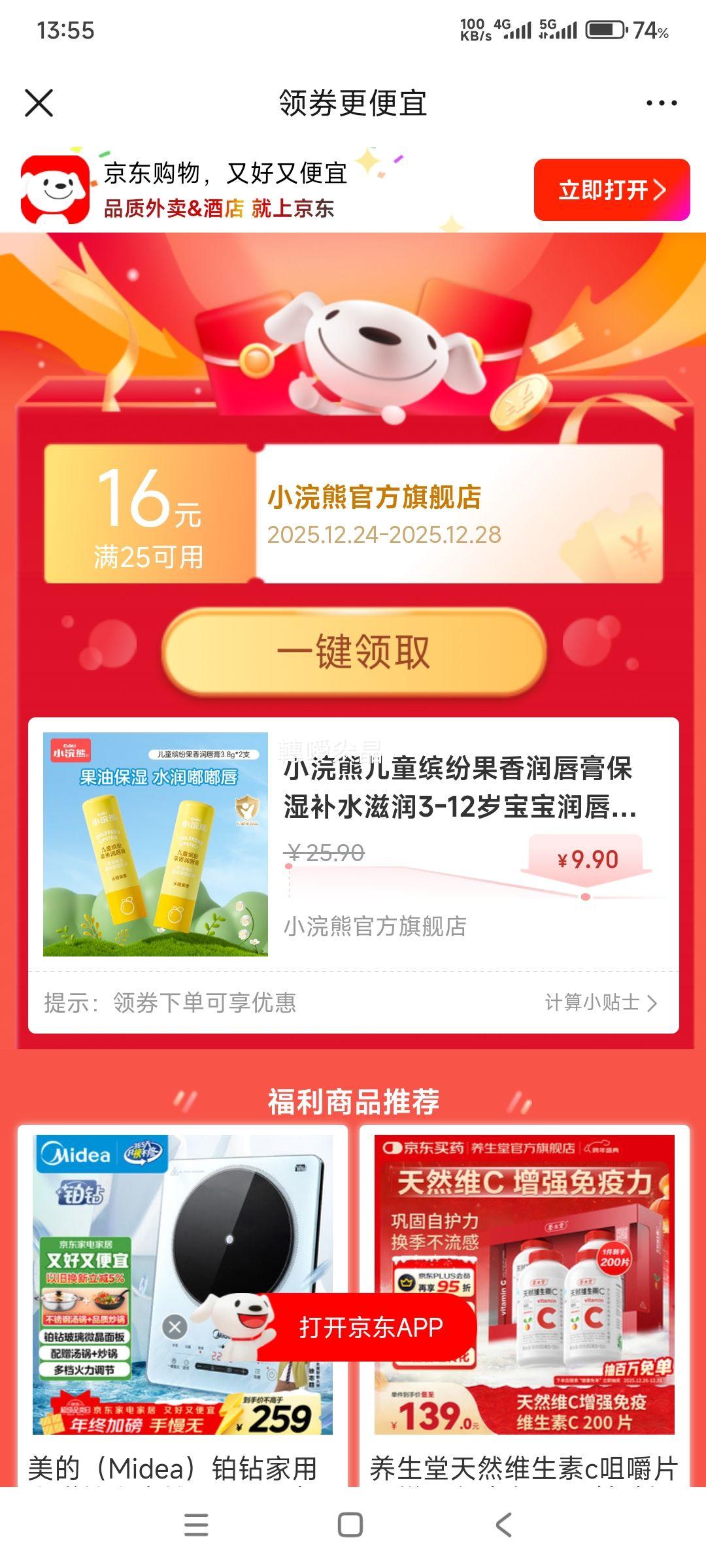
Task: Open the 小浣熊官方旗舰店 coupon card
Action: coord(353,516)
